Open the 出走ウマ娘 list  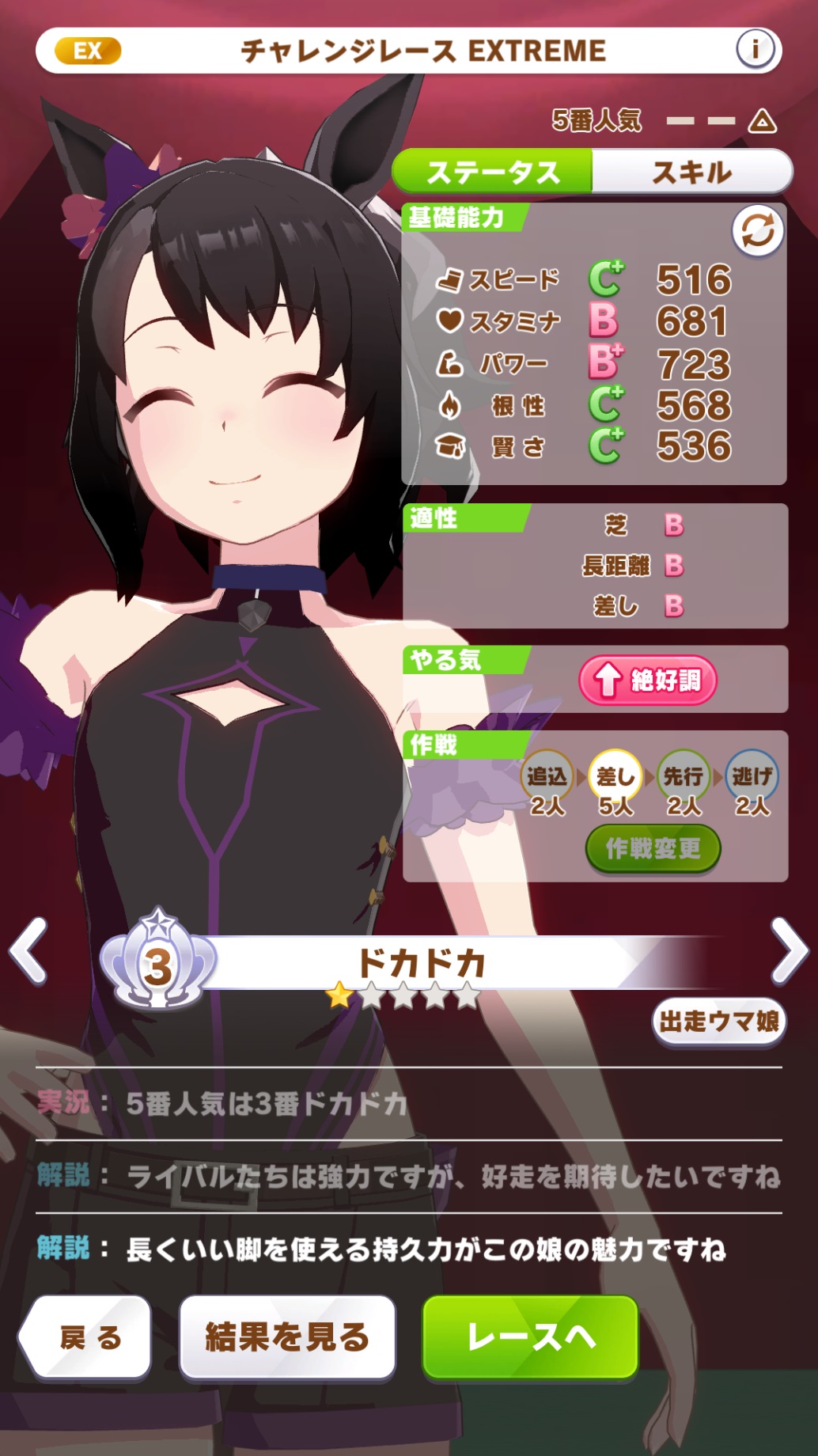click(x=718, y=1022)
